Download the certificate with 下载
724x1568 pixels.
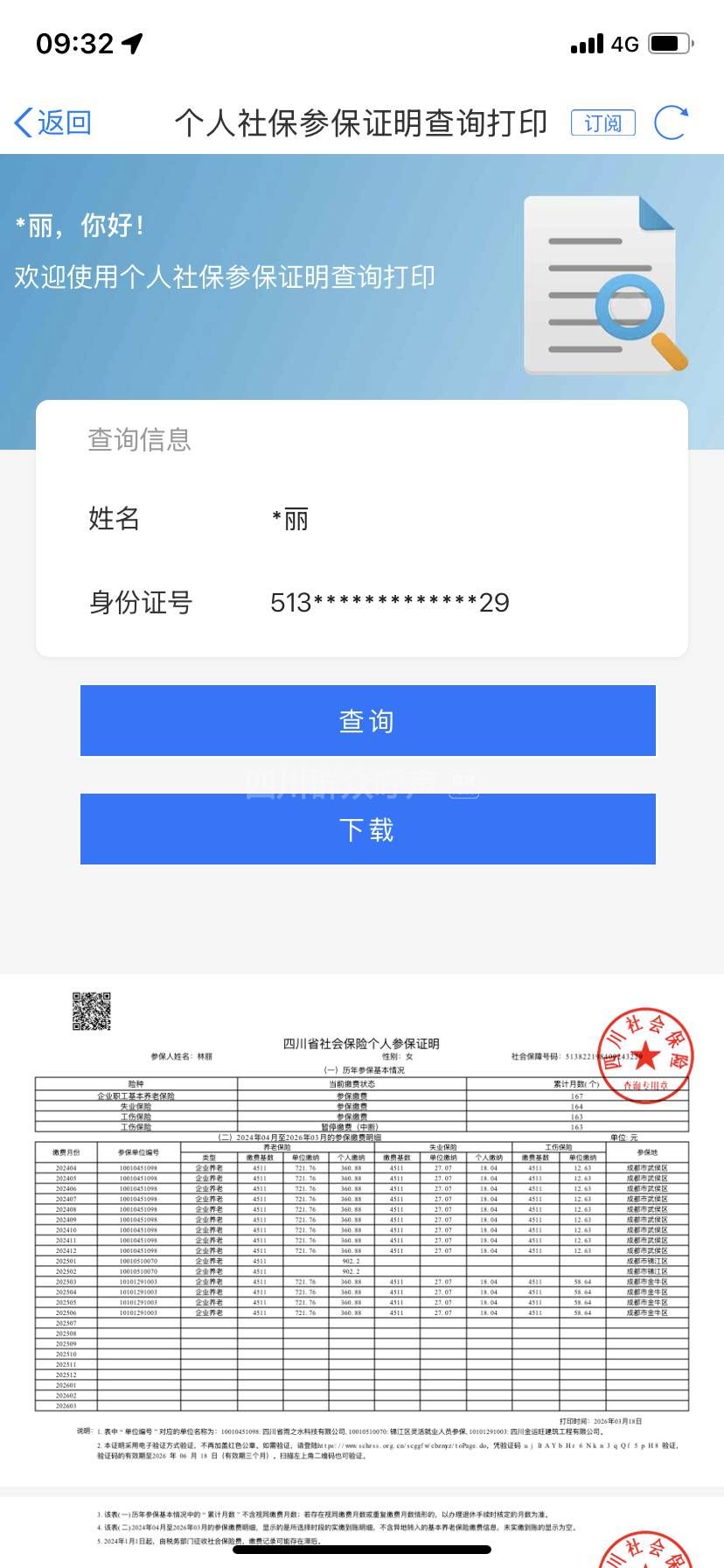coord(367,829)
